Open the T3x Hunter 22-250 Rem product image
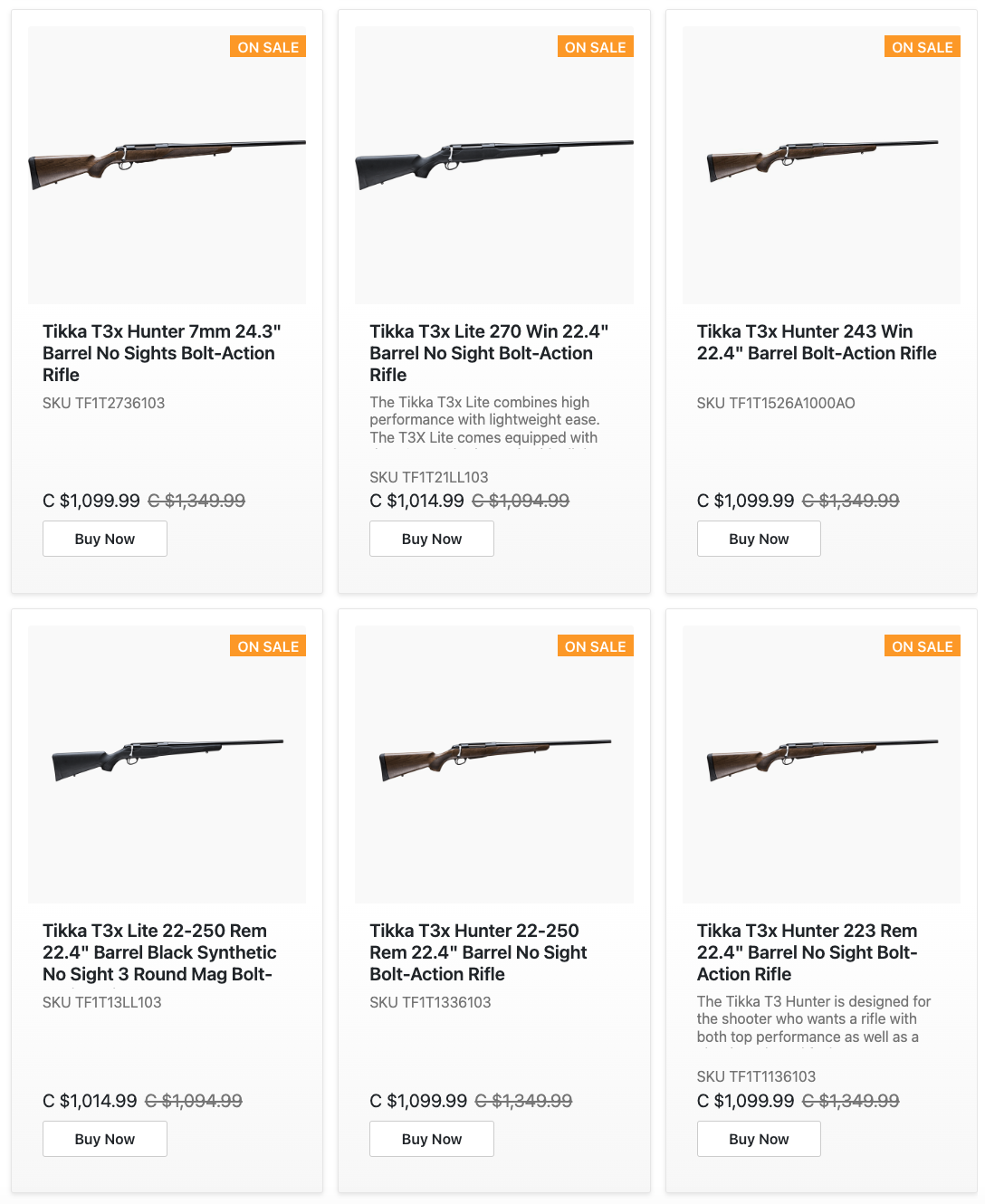985x1204 pixels. [493, 764]
